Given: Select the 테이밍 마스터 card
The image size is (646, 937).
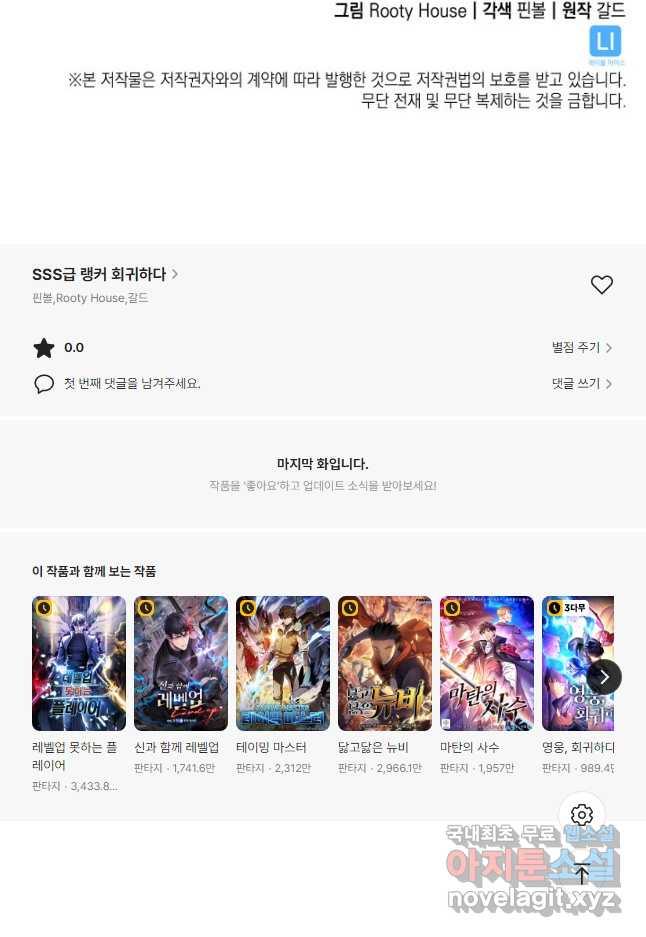Looking at the screenshot, I should 283,663.
